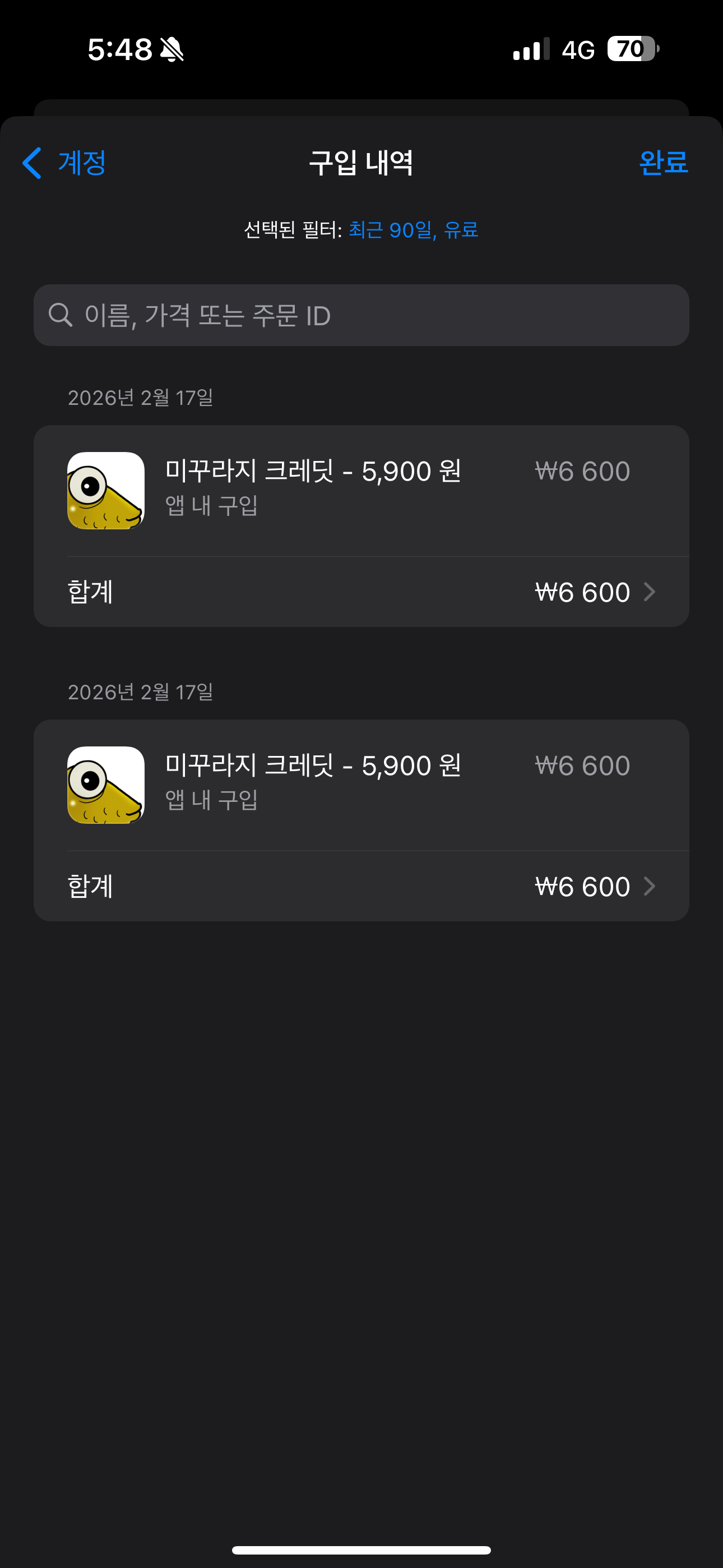Go back to the 계정 screen
Screen dimensions: 723x1568
(64, 163)
